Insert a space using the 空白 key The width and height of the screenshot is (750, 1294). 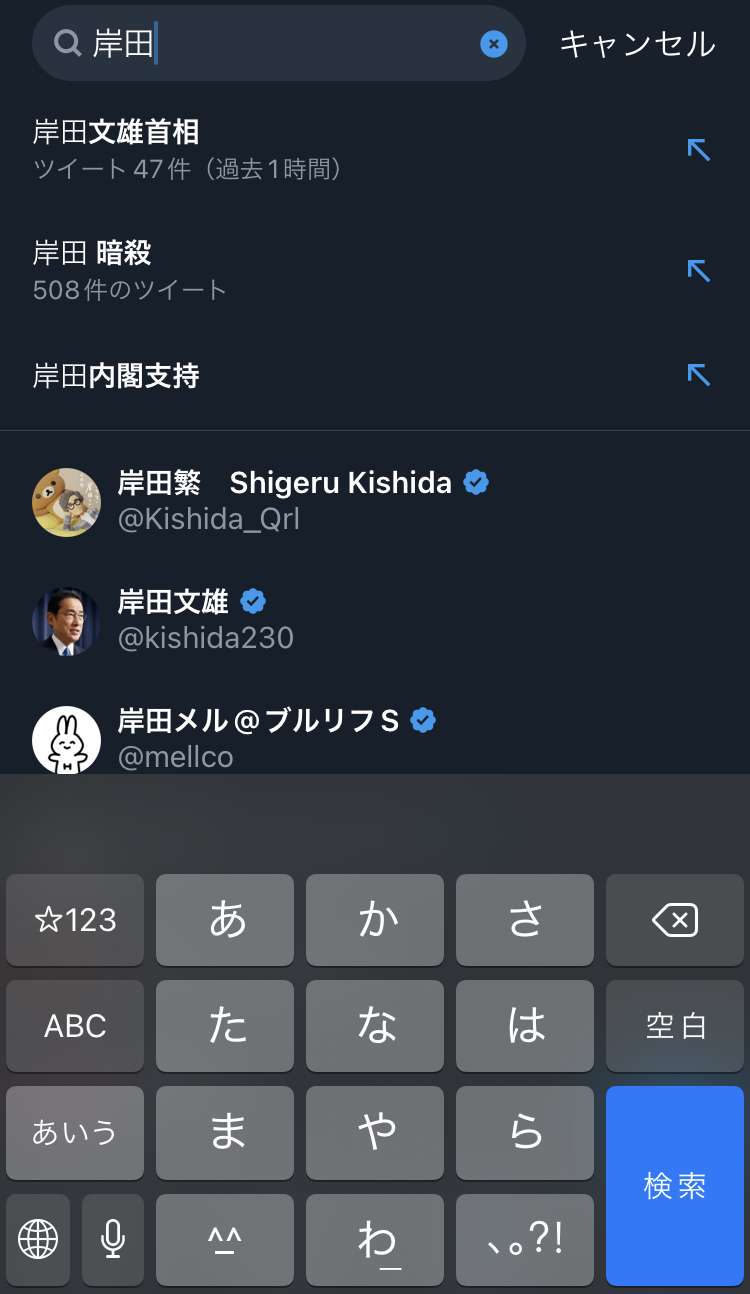coord(675,1026)
